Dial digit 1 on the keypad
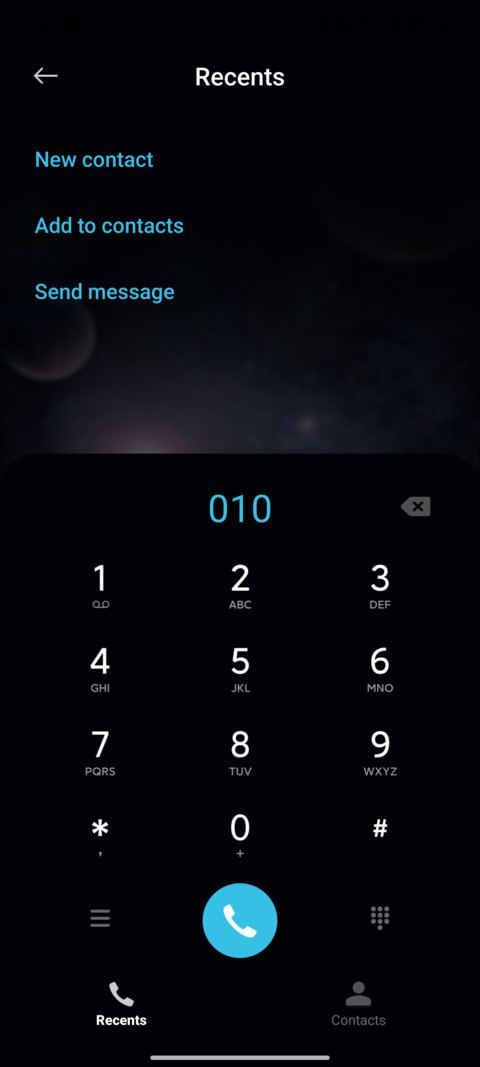The image size is (480, 1067). (100, 587)
